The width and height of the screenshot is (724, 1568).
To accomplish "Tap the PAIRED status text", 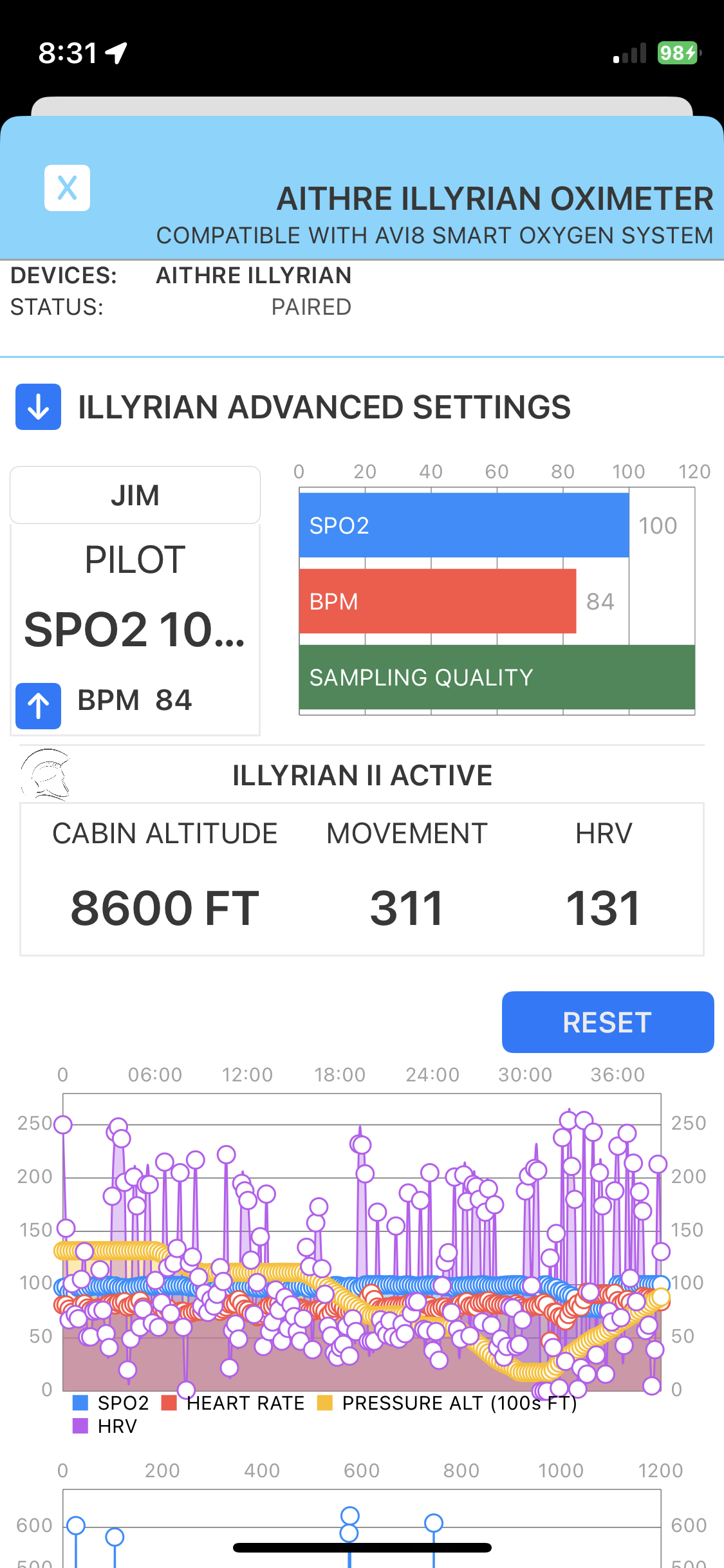I will click(x=311, y=307).
